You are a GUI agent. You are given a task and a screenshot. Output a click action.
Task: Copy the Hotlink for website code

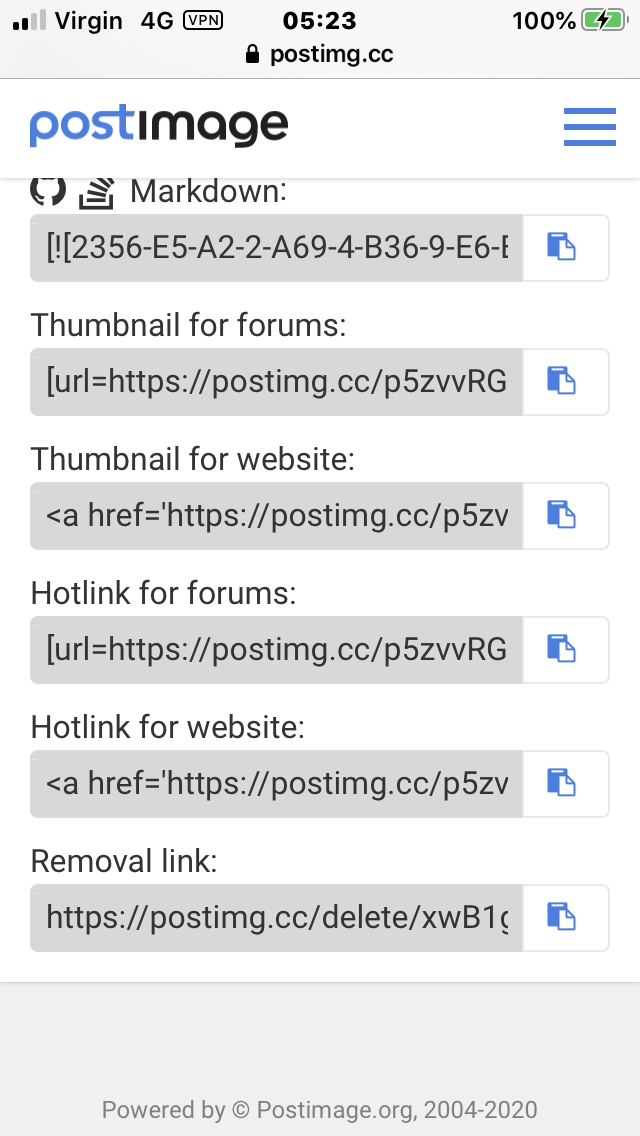click(x=565, y=784)
